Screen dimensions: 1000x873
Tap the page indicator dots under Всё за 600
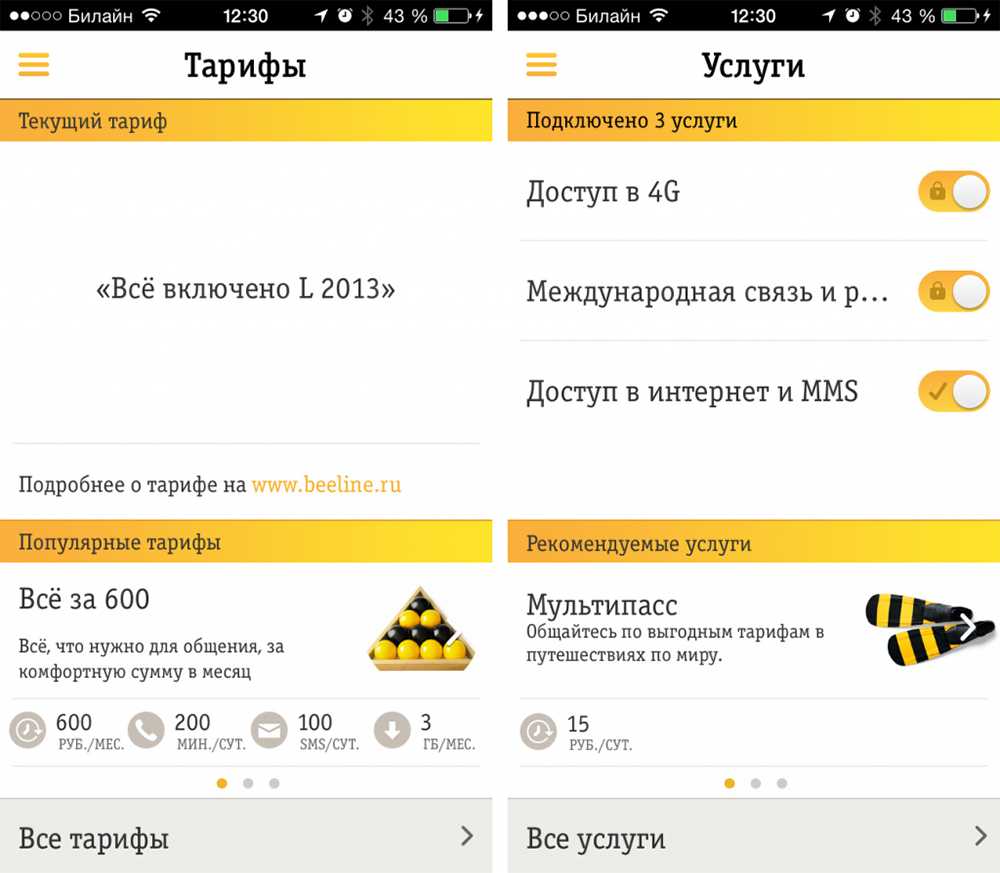[x=247, y=783]
